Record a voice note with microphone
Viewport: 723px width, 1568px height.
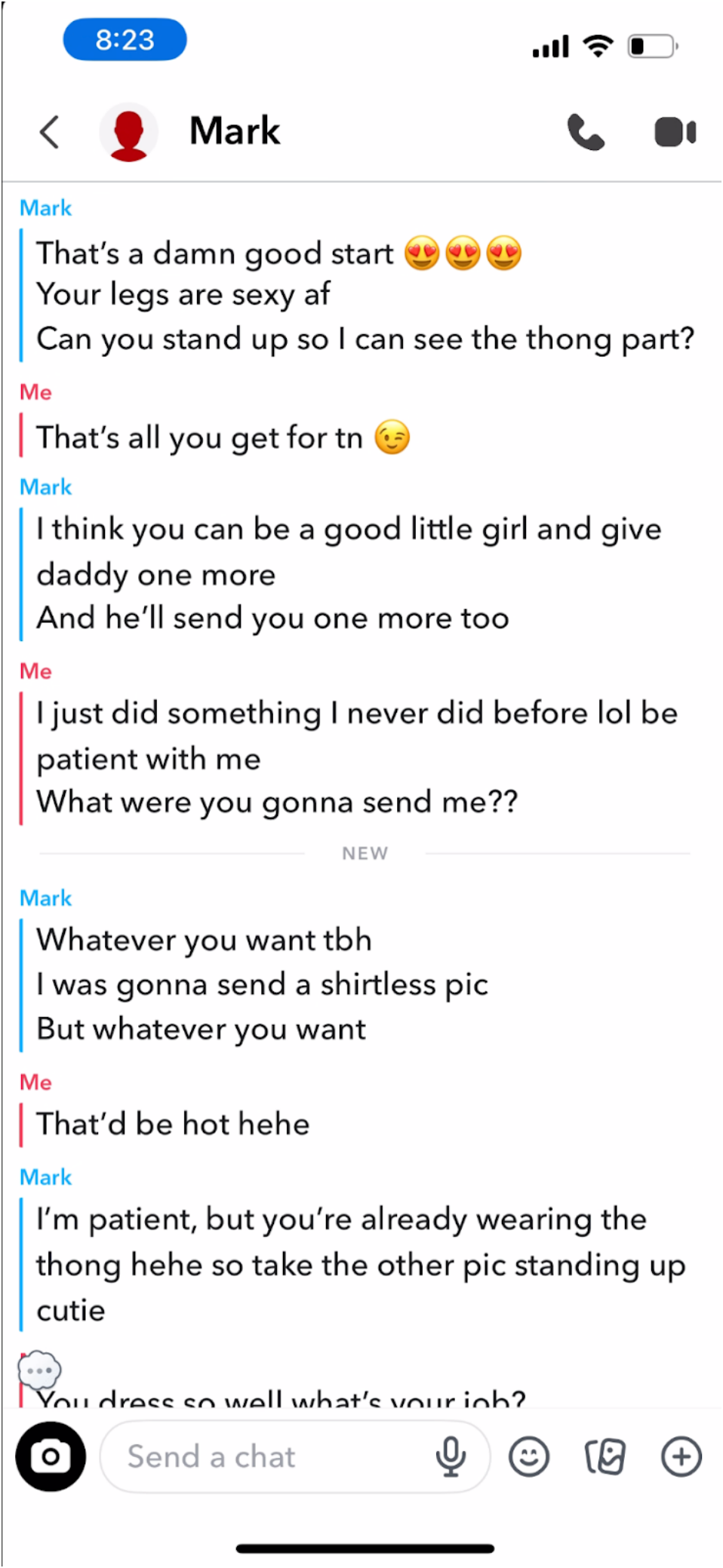[451, 1456]
